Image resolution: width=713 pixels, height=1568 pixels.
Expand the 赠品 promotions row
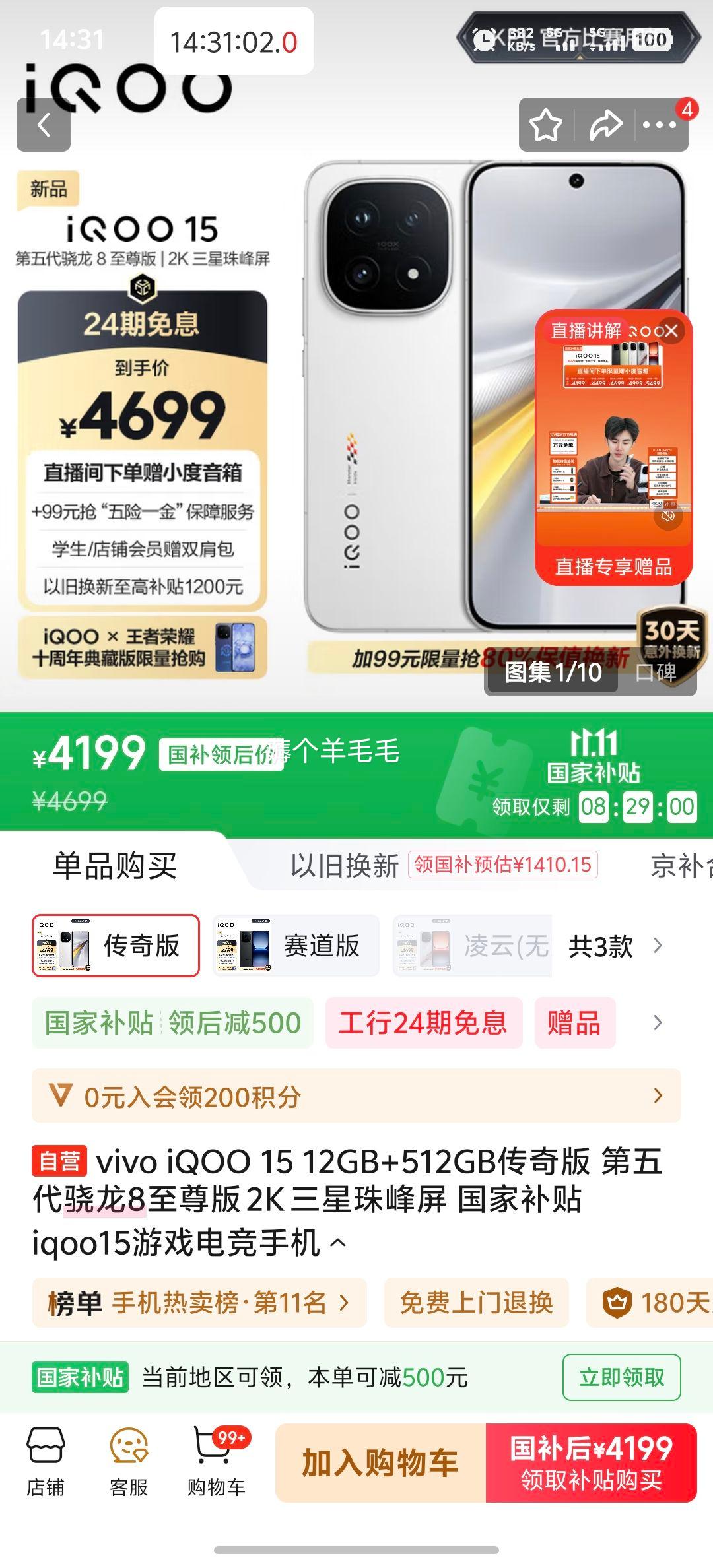pos(574,1024)
